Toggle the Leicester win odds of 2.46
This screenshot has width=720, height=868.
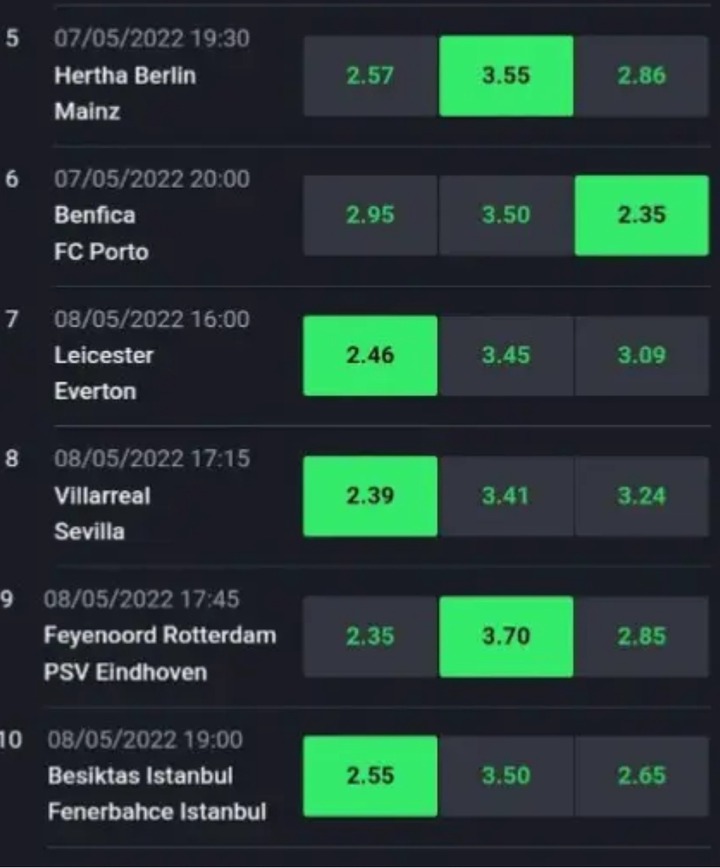pyautogui.click(x=370, y=355)
